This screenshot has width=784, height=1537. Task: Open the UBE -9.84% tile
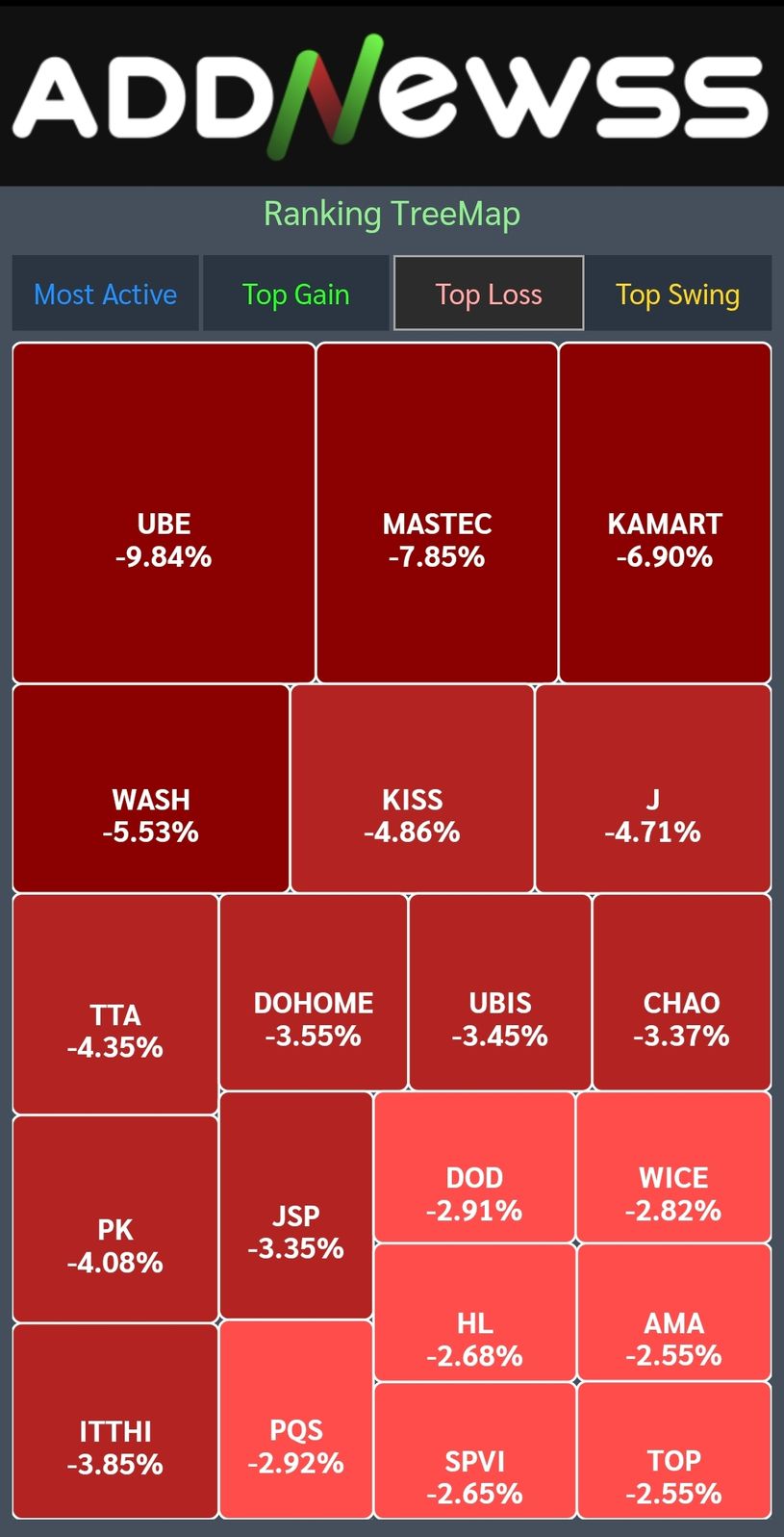tap(164, 513)
